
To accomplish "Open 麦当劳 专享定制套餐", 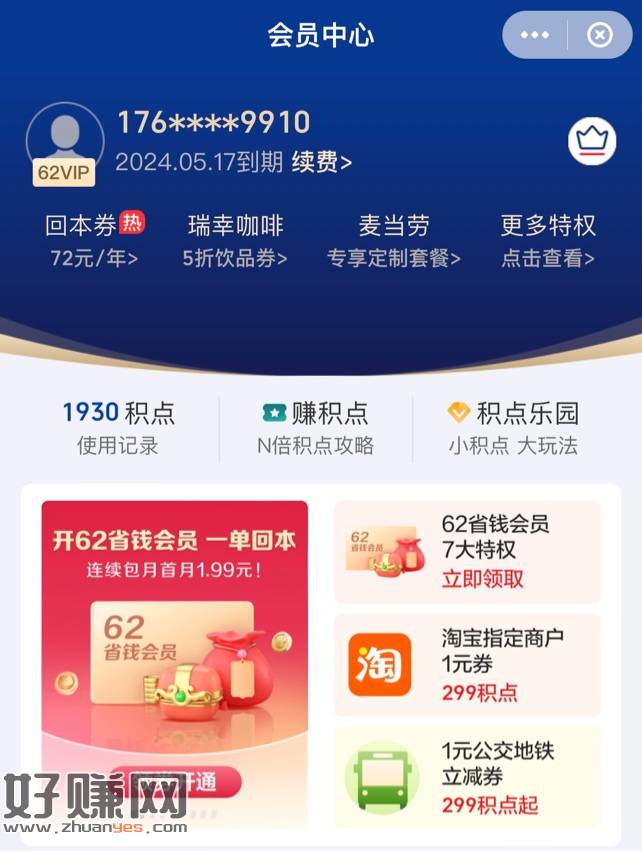I will point(394,241).
